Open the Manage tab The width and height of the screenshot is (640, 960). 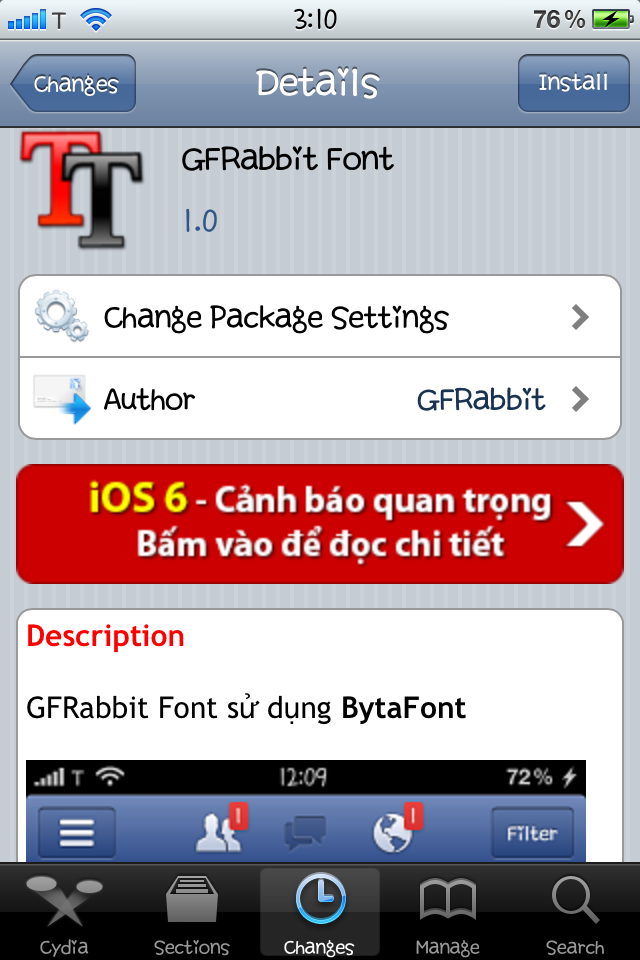pyautogui.click(x=447, y=914)
